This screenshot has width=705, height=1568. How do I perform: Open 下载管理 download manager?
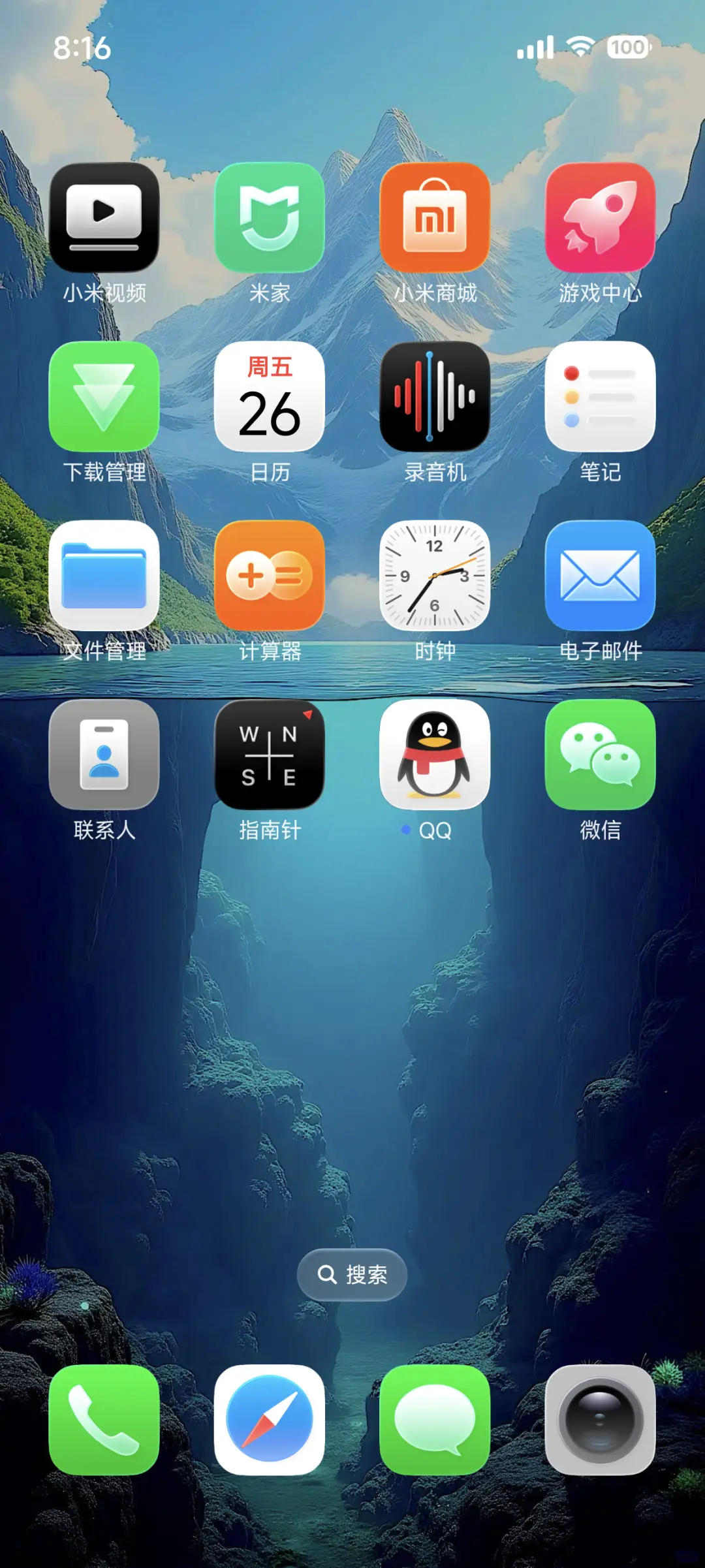(x=104, y=398)
